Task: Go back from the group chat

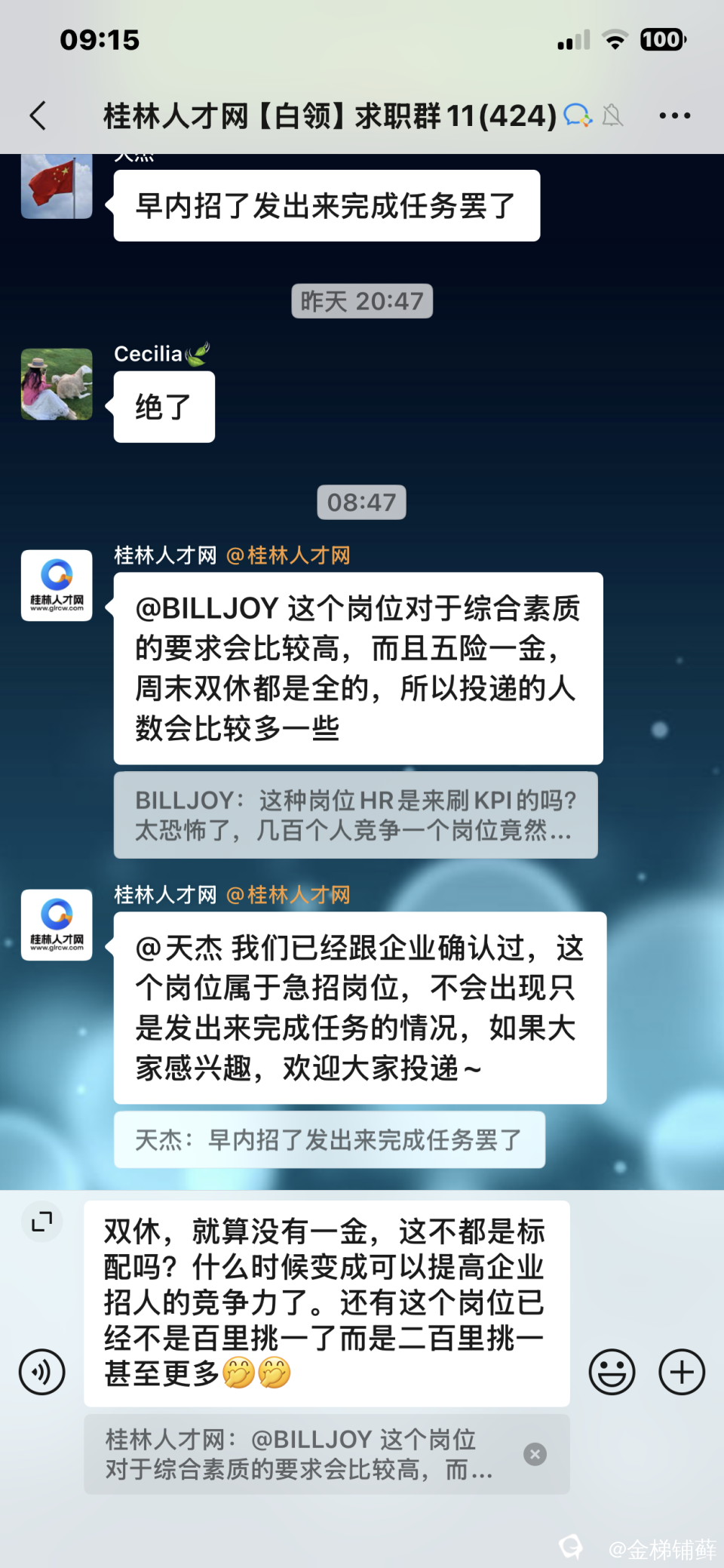Action: pos(38,115)
